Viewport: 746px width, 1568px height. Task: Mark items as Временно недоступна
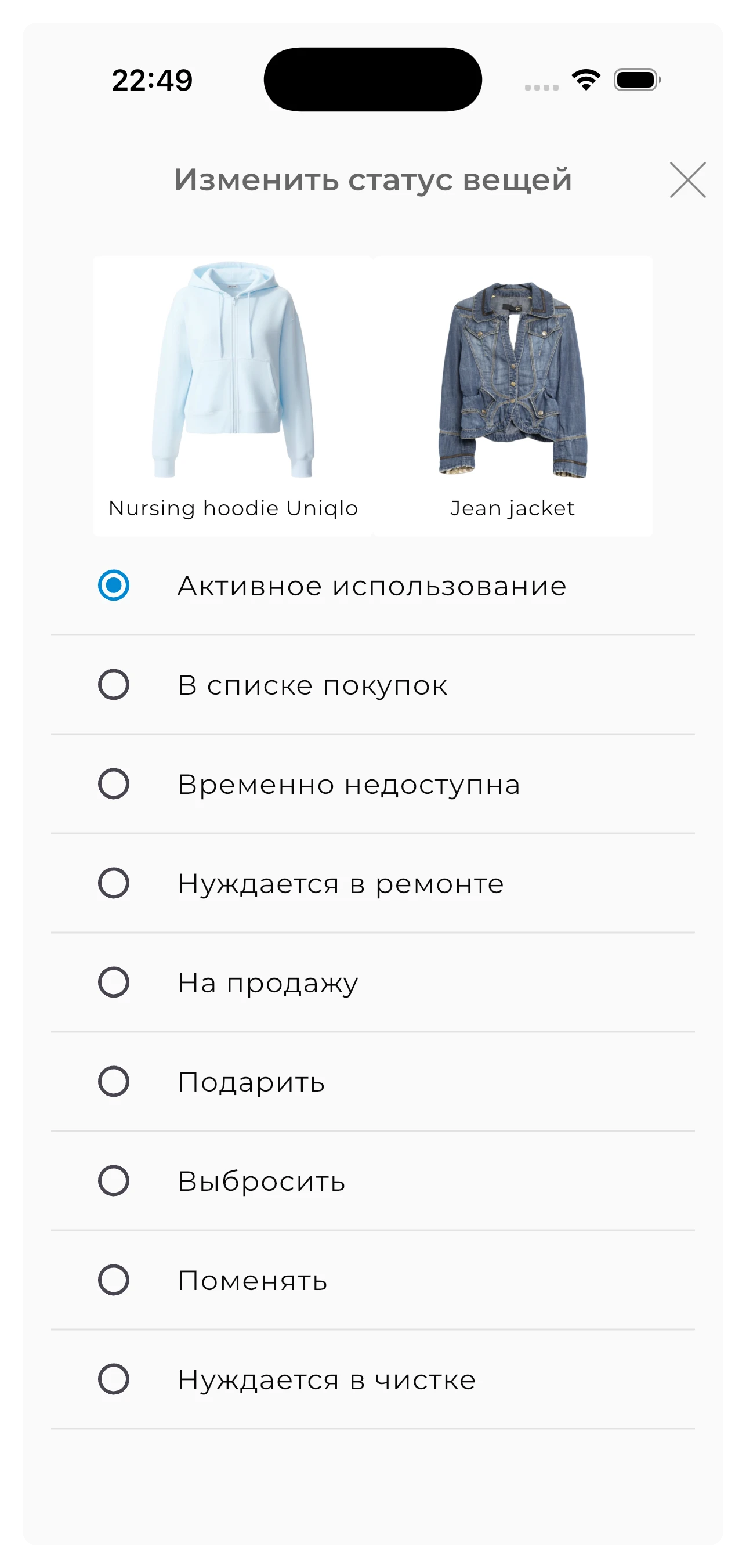click(114, 784)
